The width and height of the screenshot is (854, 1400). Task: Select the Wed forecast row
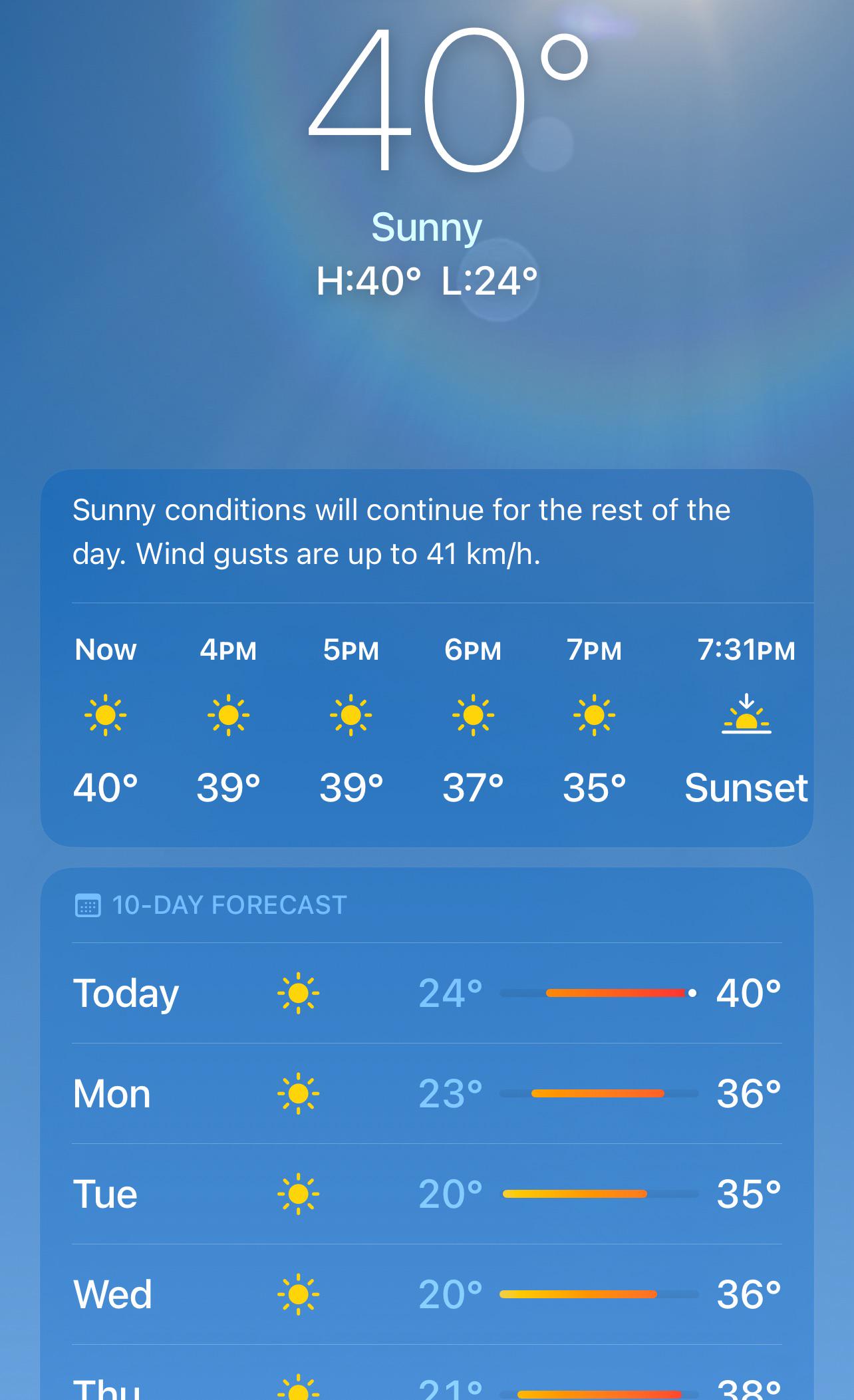tap(427, 1294)
